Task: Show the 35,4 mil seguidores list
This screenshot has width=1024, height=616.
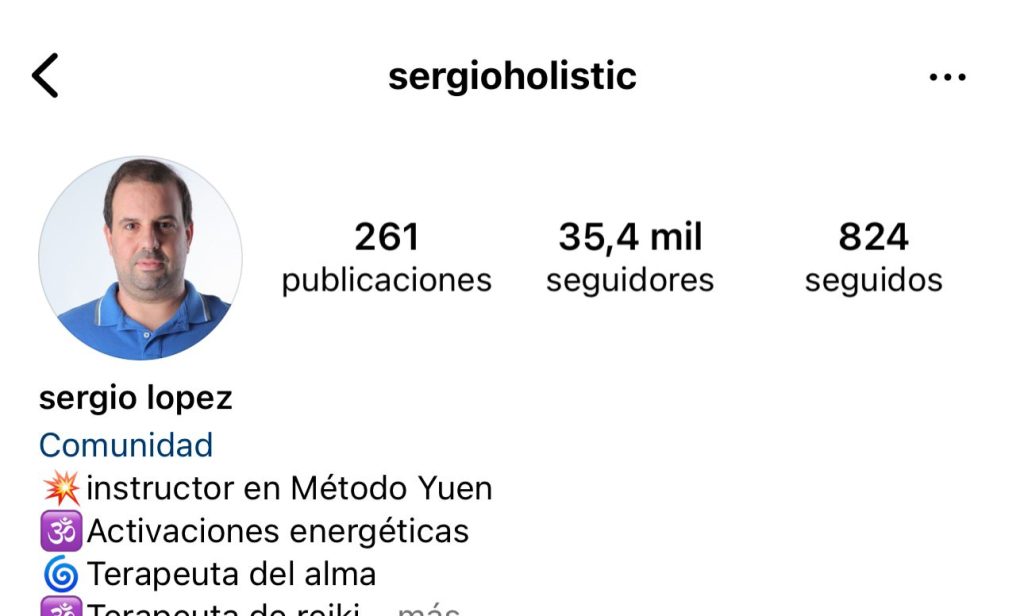Action: [x=630, y=258]
